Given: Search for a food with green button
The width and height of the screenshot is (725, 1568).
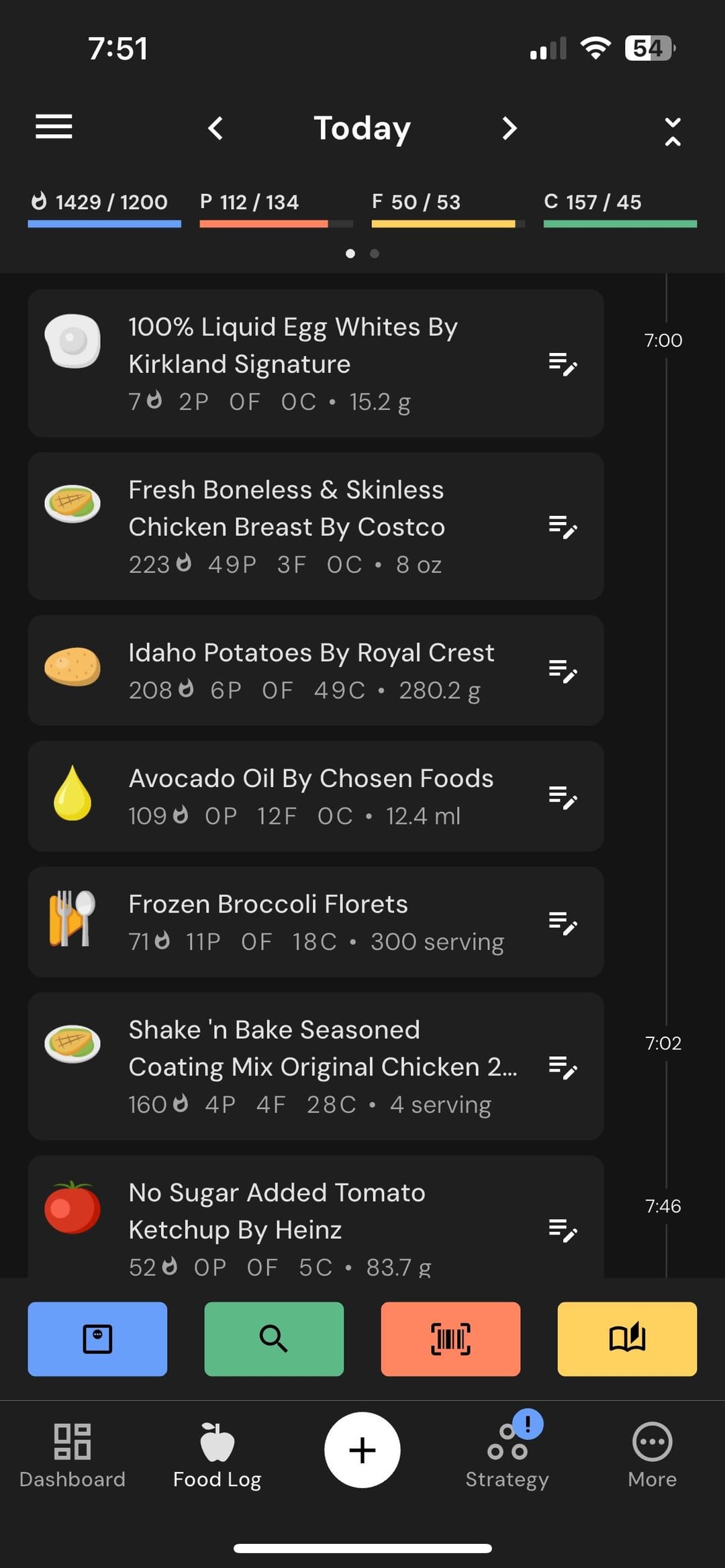Looking at the screenshot, I should [274, 1339].
